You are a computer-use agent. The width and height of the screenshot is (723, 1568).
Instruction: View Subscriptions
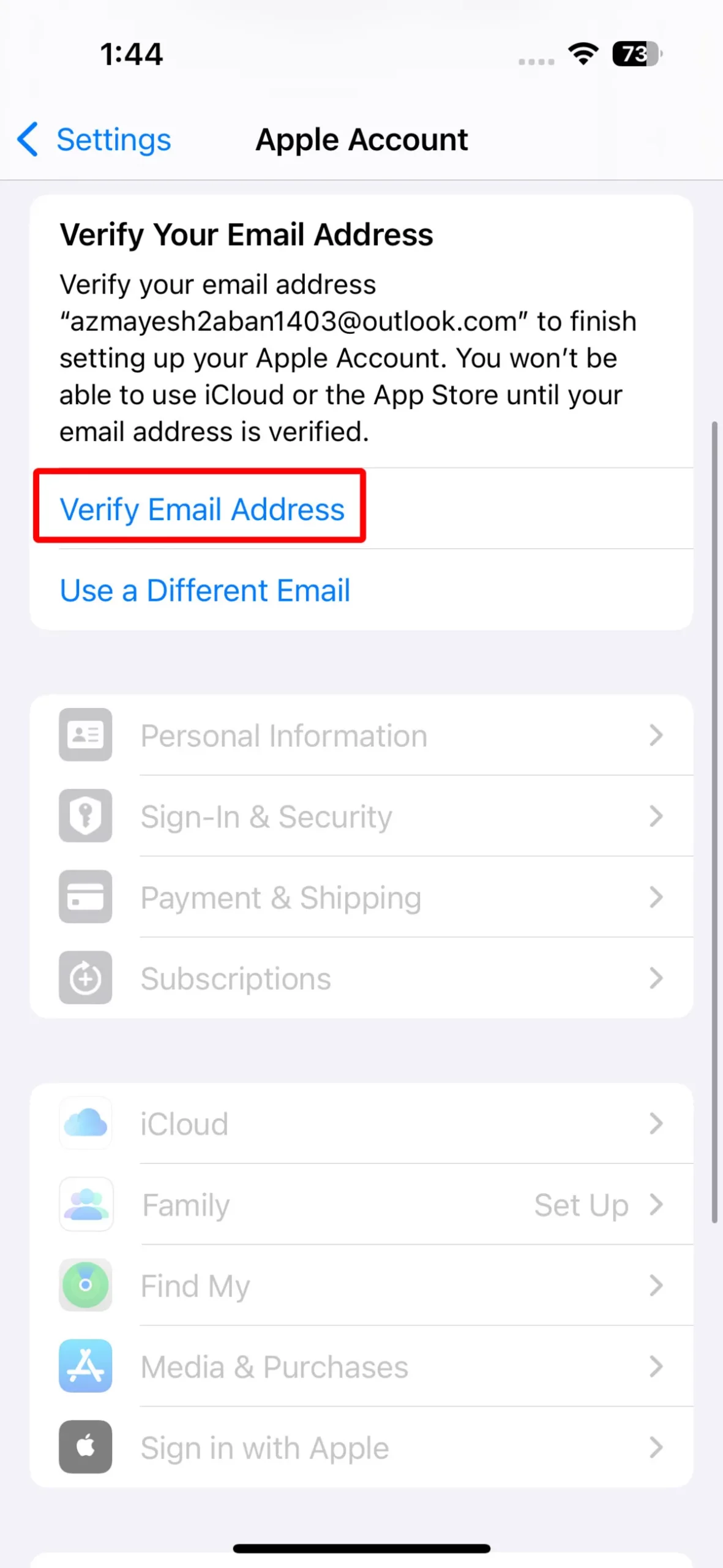(361, 978)
